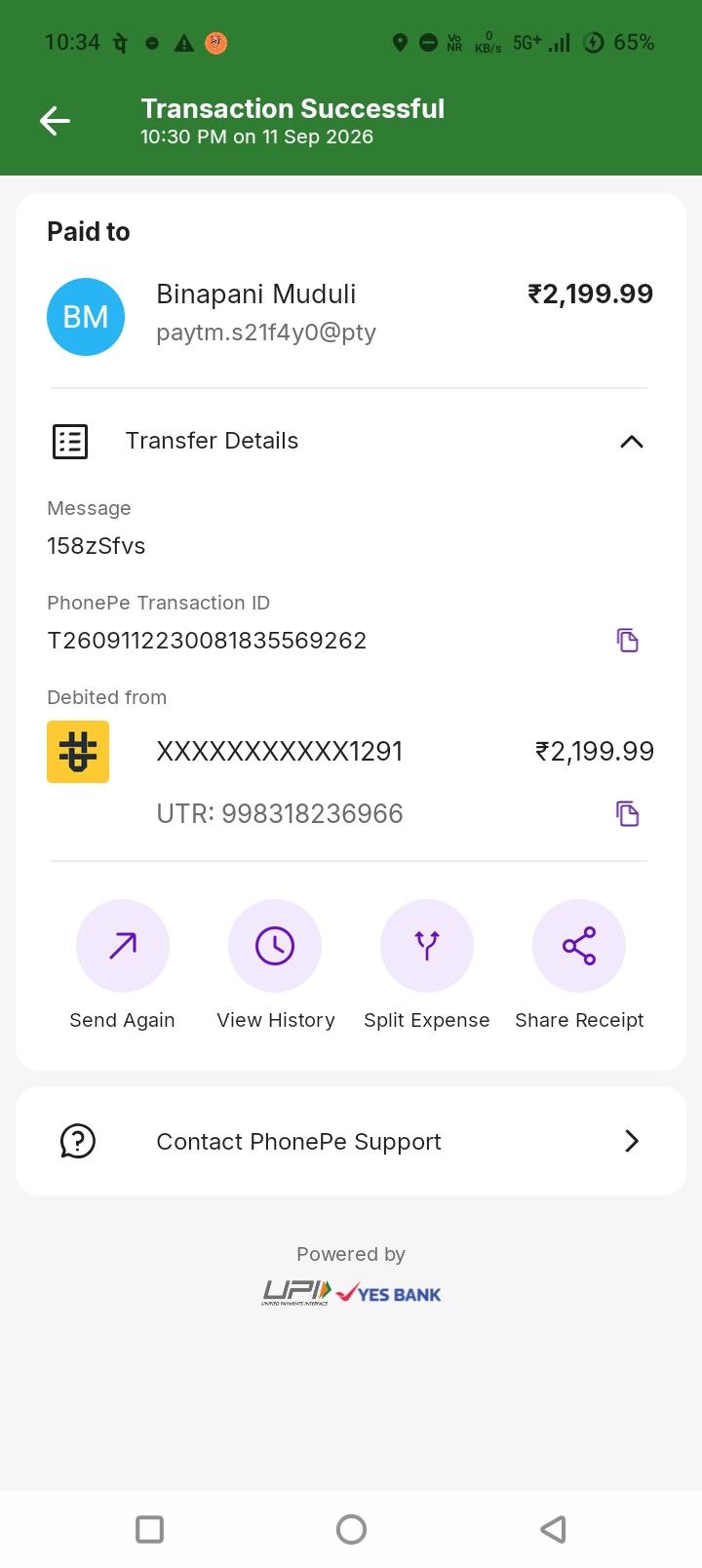The height and width of the screenshot is (1568, 702).
Task: Copy the PhonePe Transaction ID
Action: point(628,641)
